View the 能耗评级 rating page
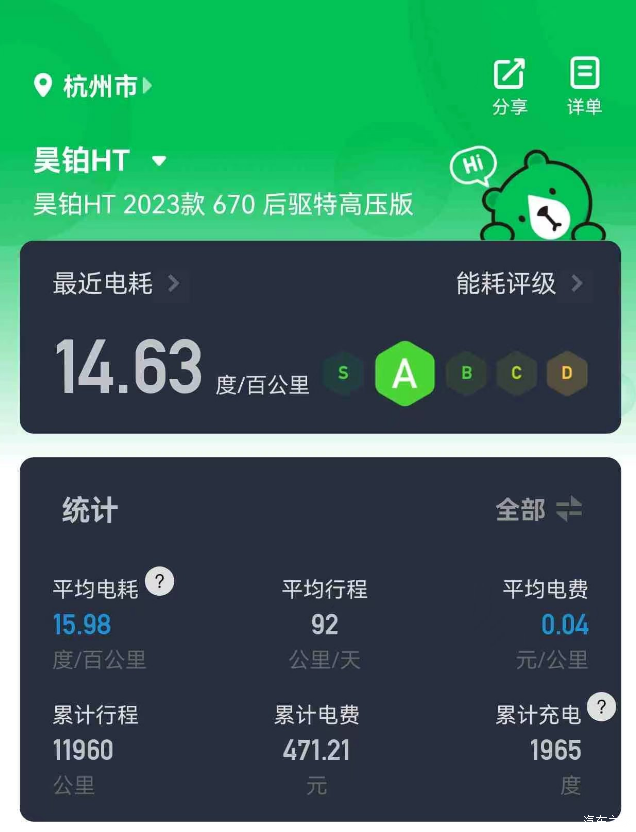Image resolution: width=636 pixels, height=832 pixels. click(519, 284)
